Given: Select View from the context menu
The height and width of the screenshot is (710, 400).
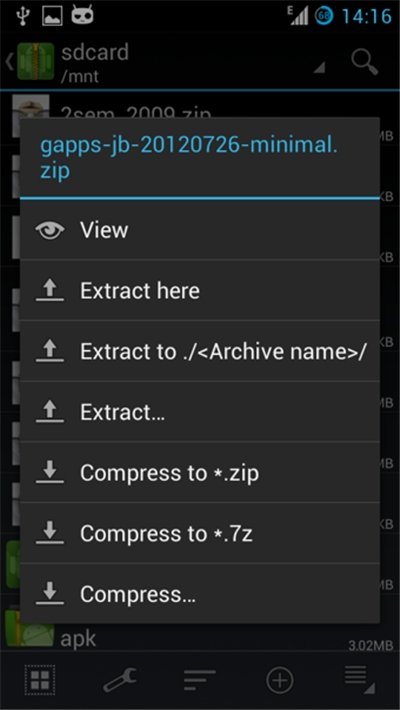Looking at the screenshot, I should (x=200, y=230).
